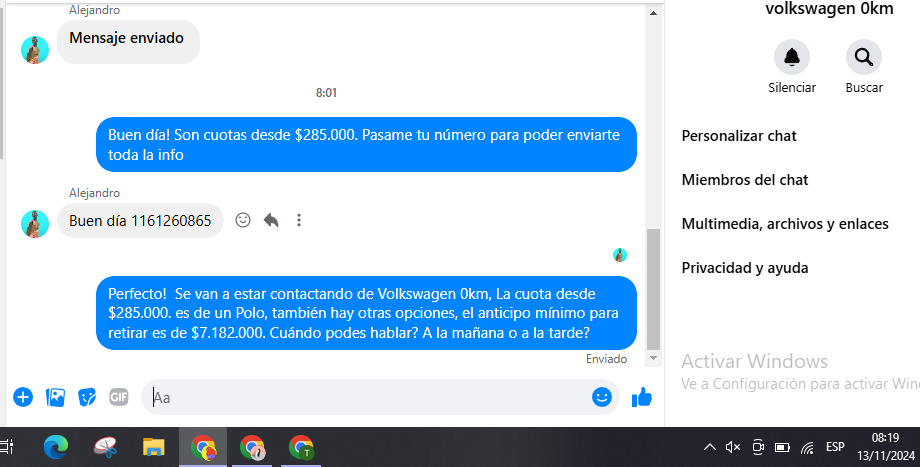Attach a photo or file
The image size is (920, 467).
pos(55,397)
